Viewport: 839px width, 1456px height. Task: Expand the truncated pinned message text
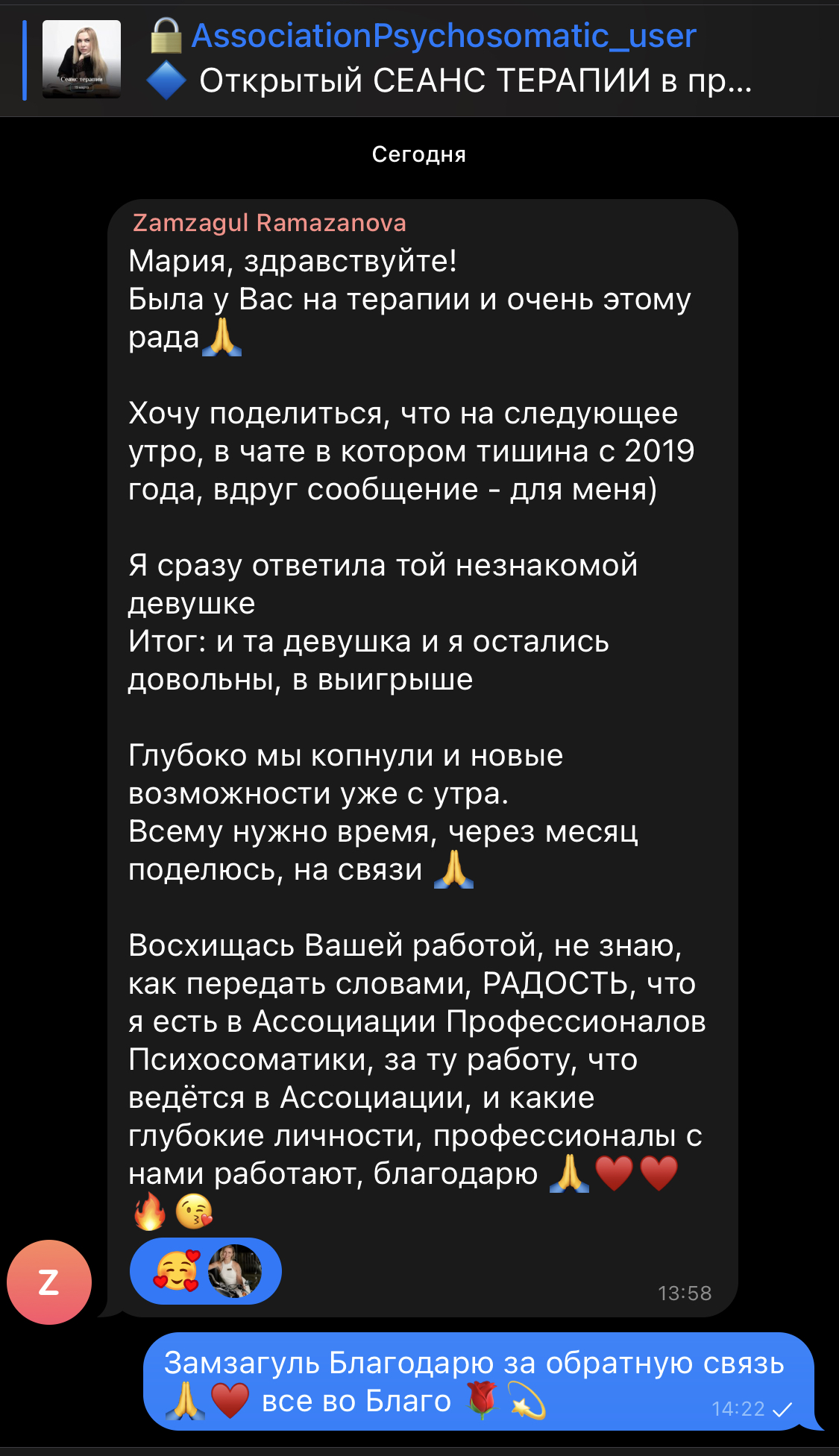coord(470,79)
